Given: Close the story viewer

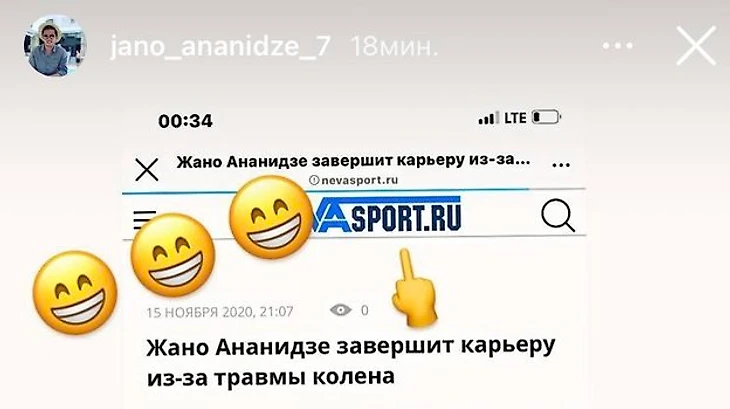Looking at the screenshot, I should coord(695,46).
